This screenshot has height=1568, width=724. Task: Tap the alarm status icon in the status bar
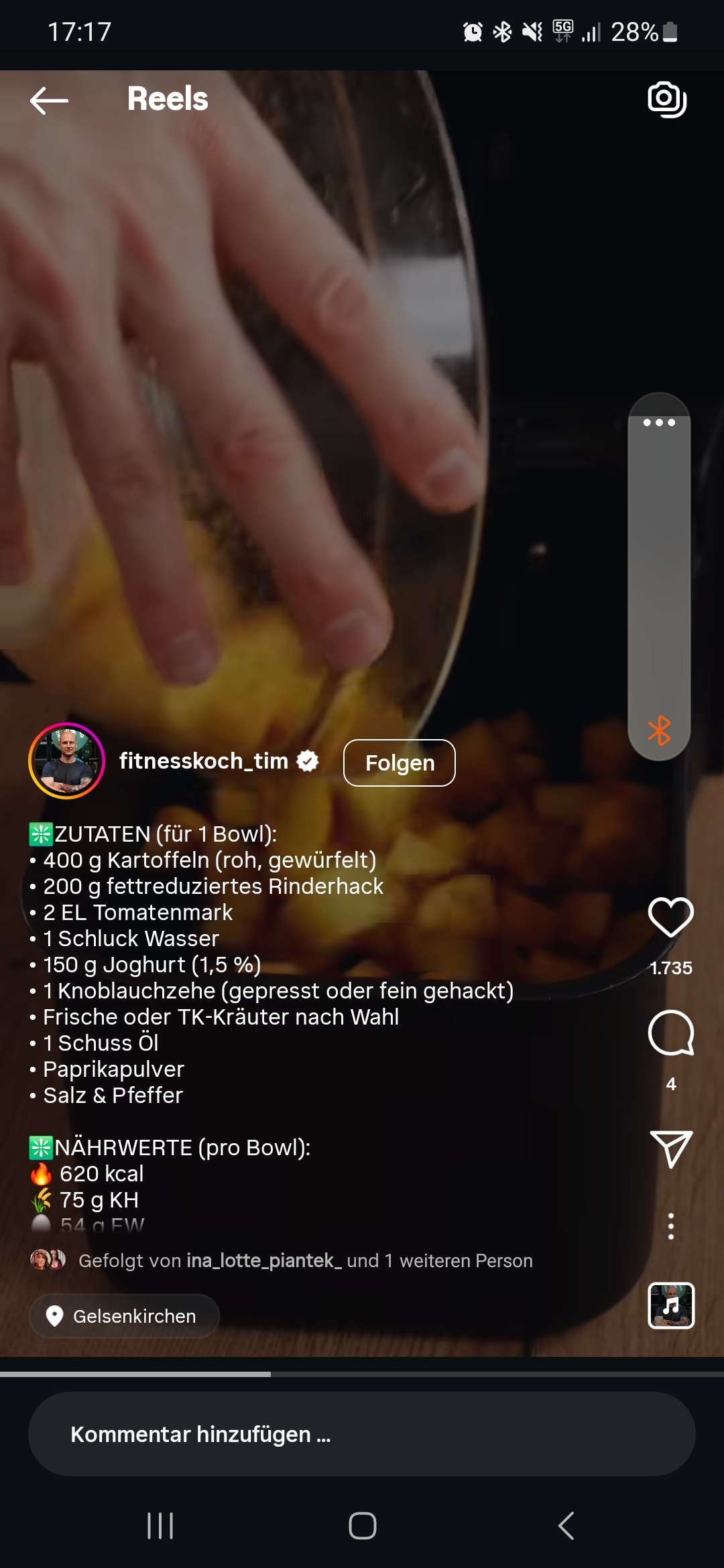[471, 29]
